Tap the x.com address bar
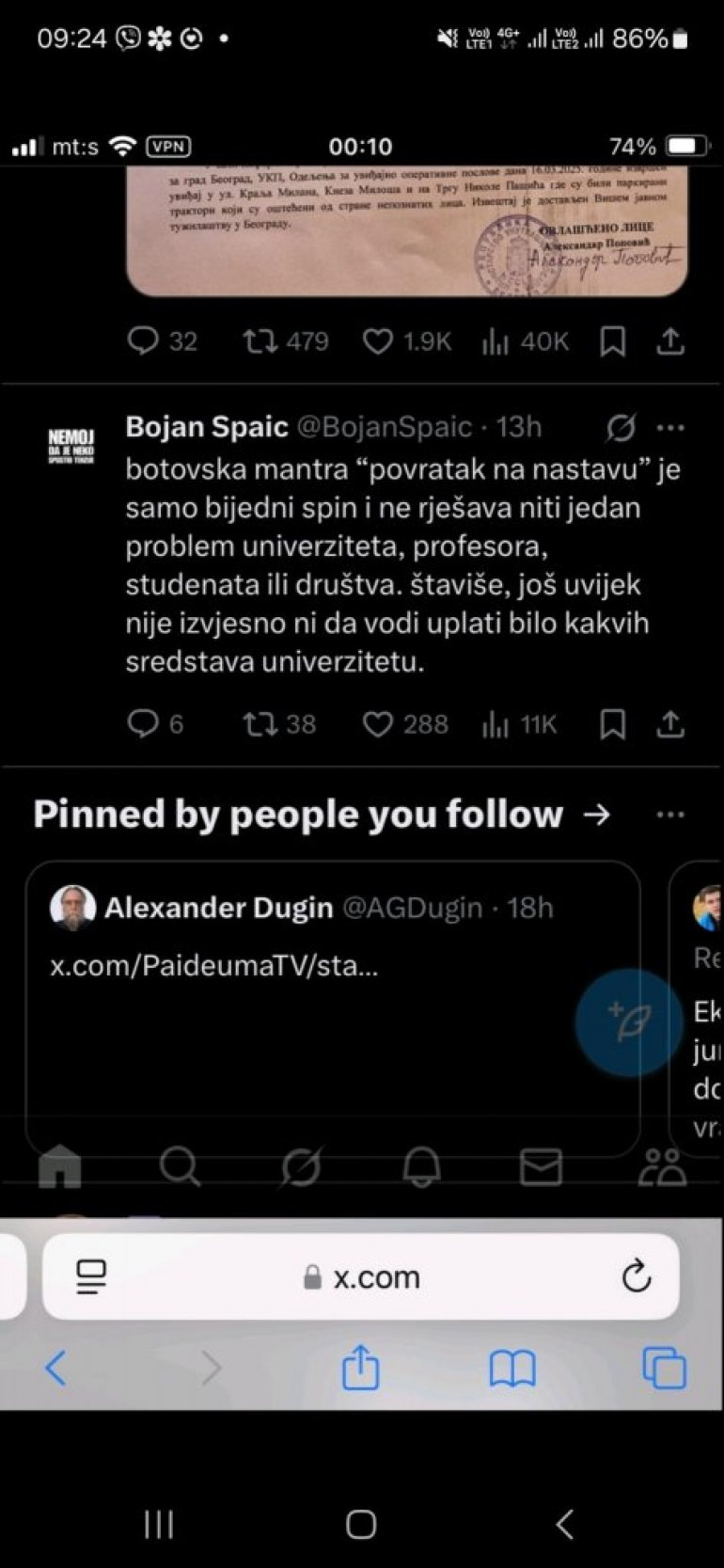Screen dimensions: 724x1568 (x=362, y=1276)
